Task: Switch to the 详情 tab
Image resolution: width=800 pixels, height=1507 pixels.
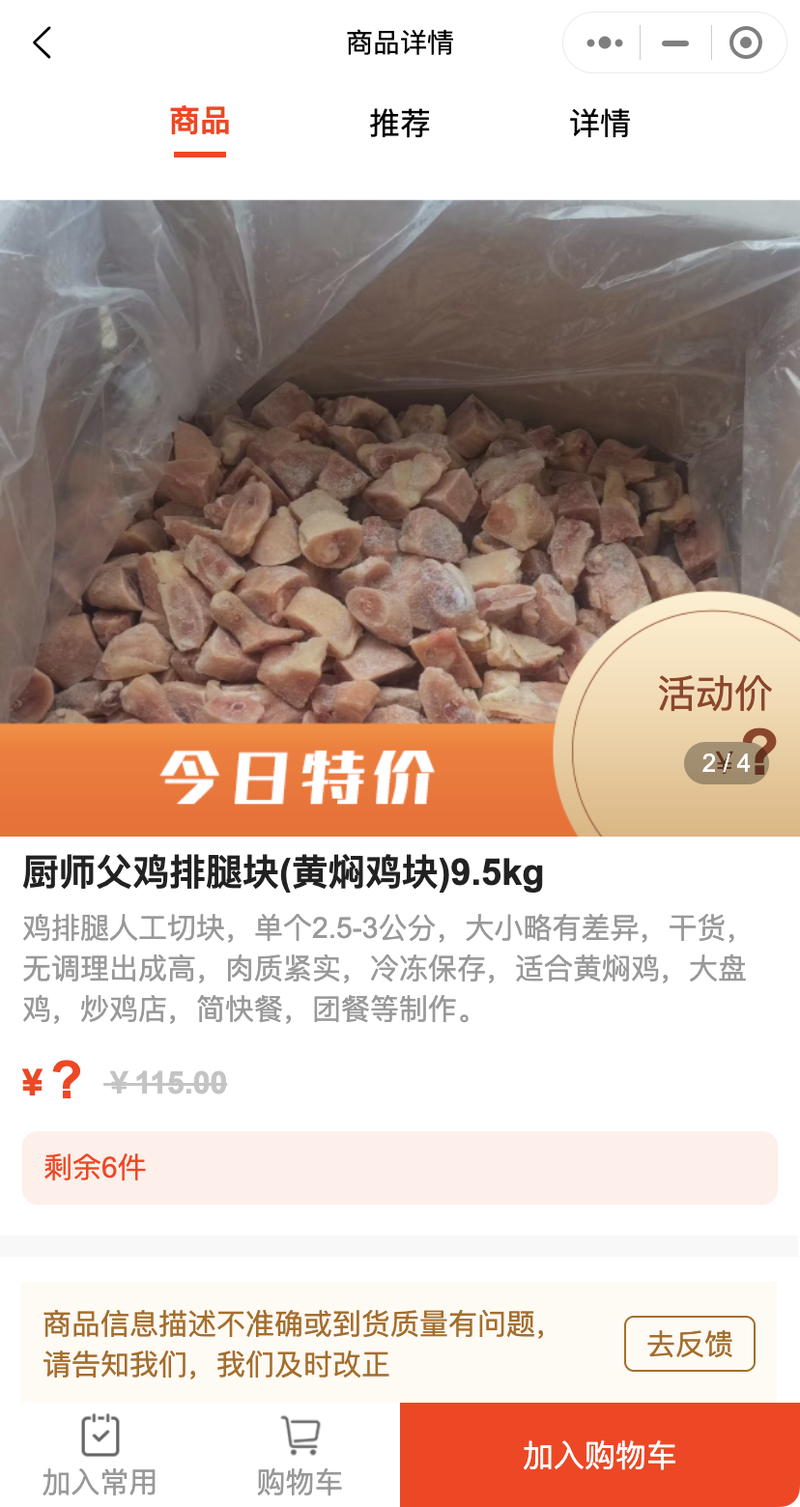Action: point(599,124)
